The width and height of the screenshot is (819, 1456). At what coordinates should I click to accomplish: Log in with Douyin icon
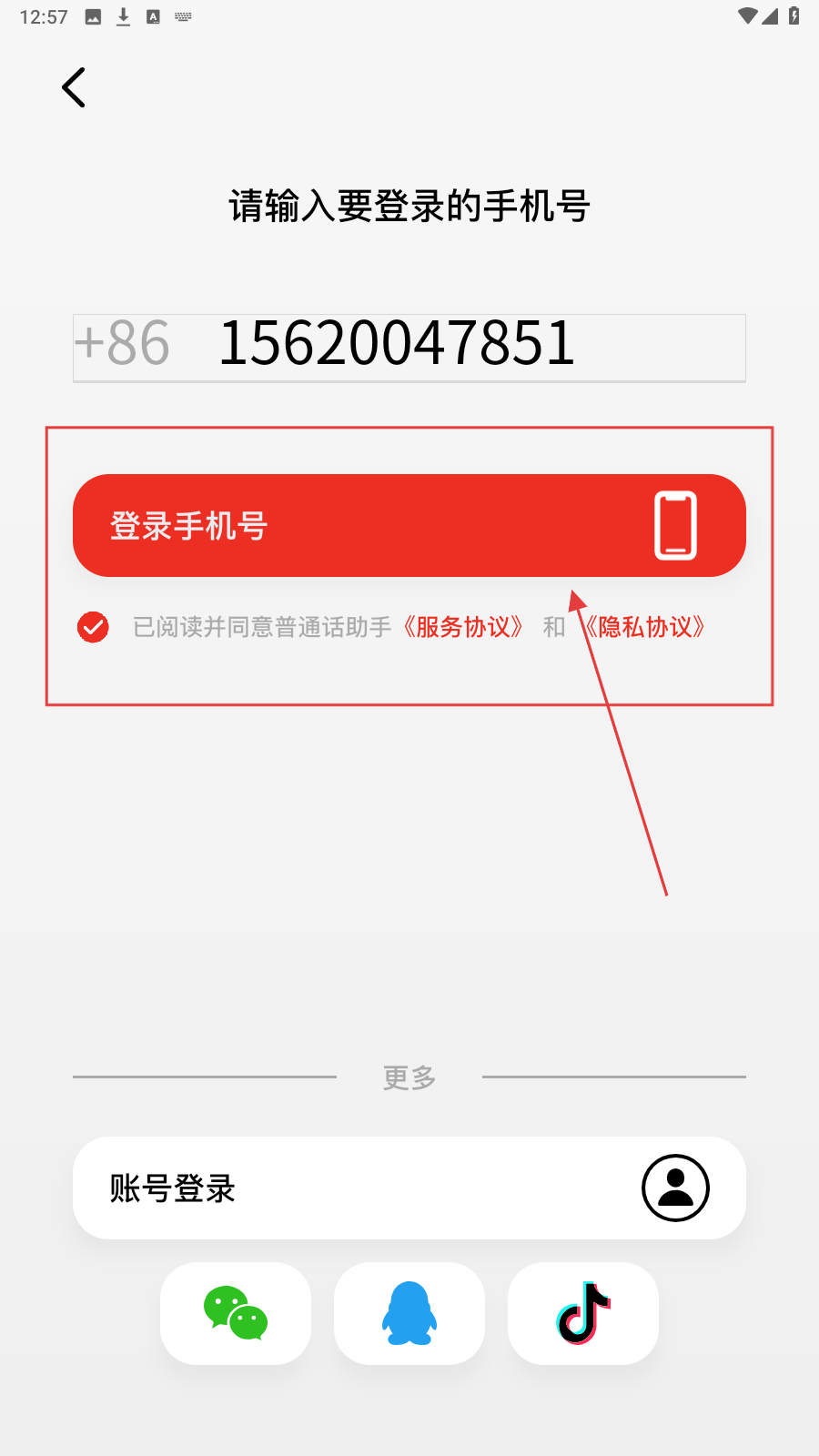point(583,1313)
